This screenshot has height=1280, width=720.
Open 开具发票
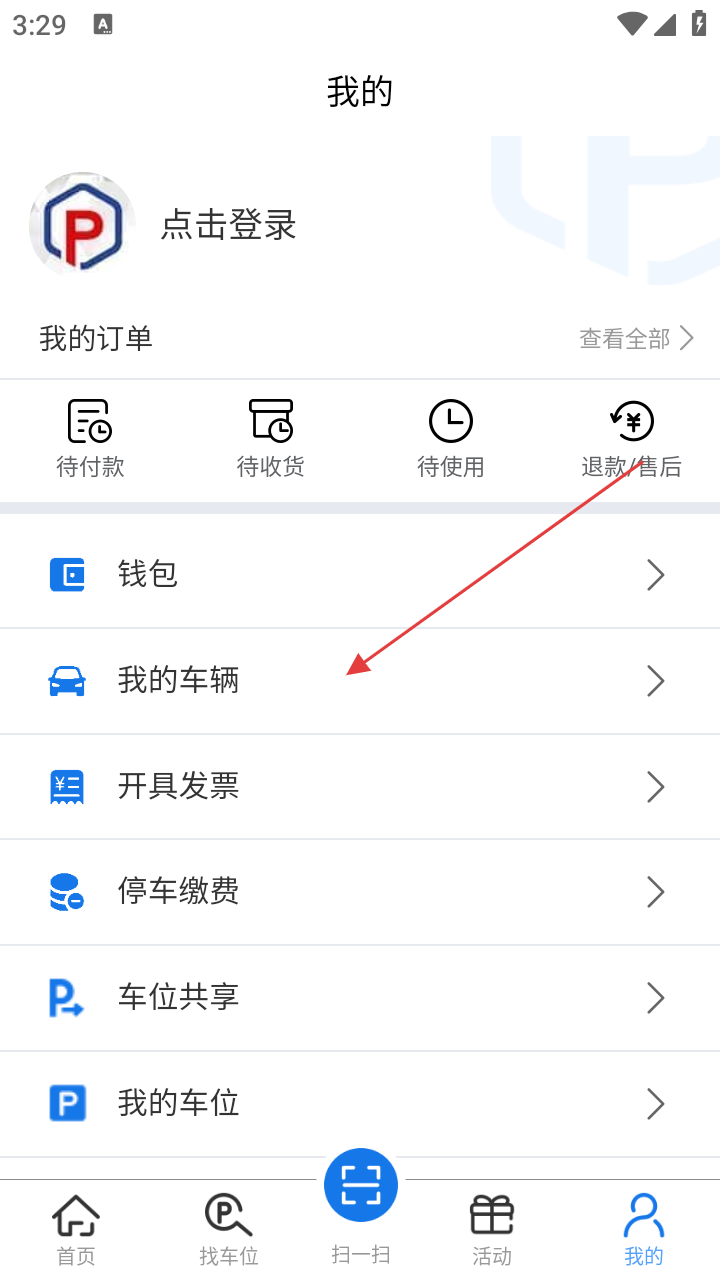360,787
